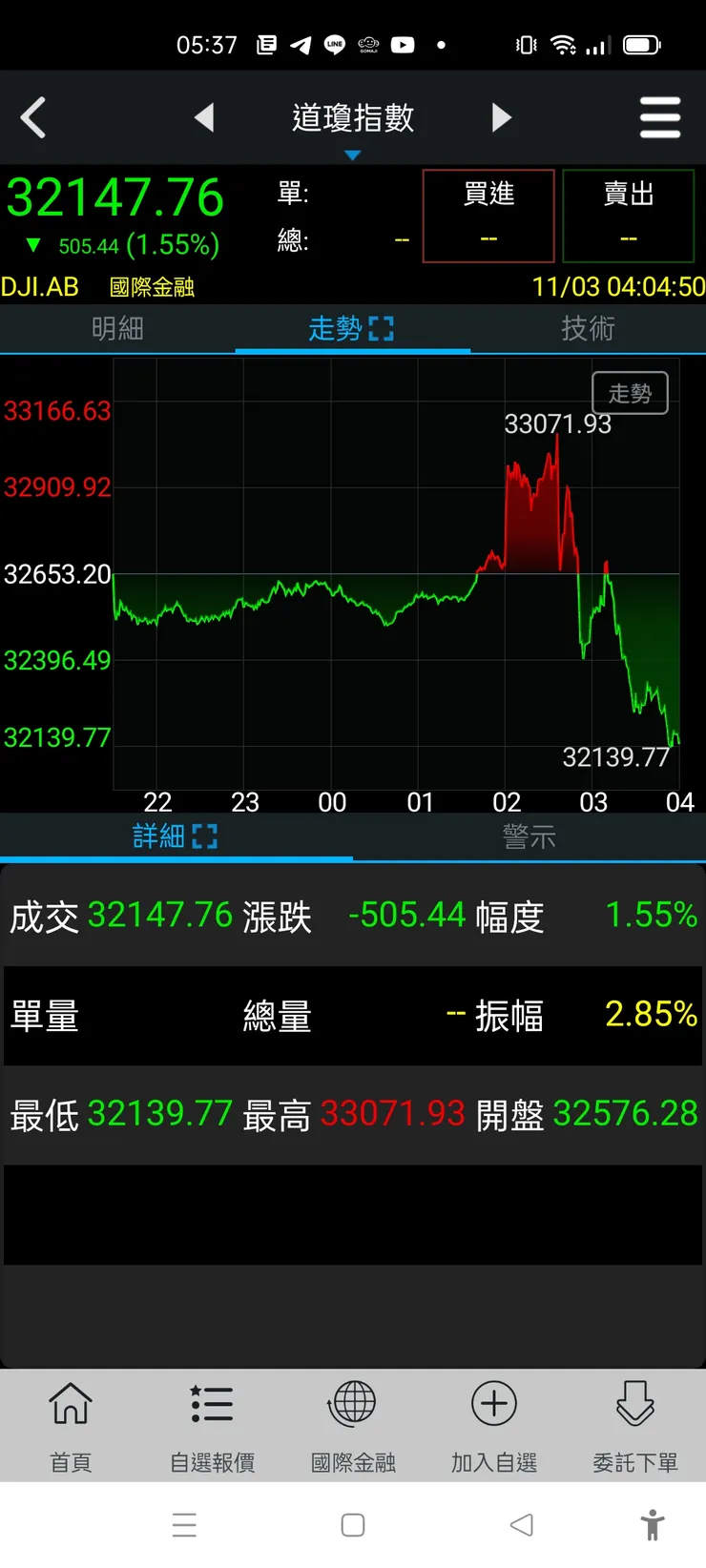Switch to the 技術 tab
Image resolution: width=706 pixels, height=1568 pixels.
[587, 328]
